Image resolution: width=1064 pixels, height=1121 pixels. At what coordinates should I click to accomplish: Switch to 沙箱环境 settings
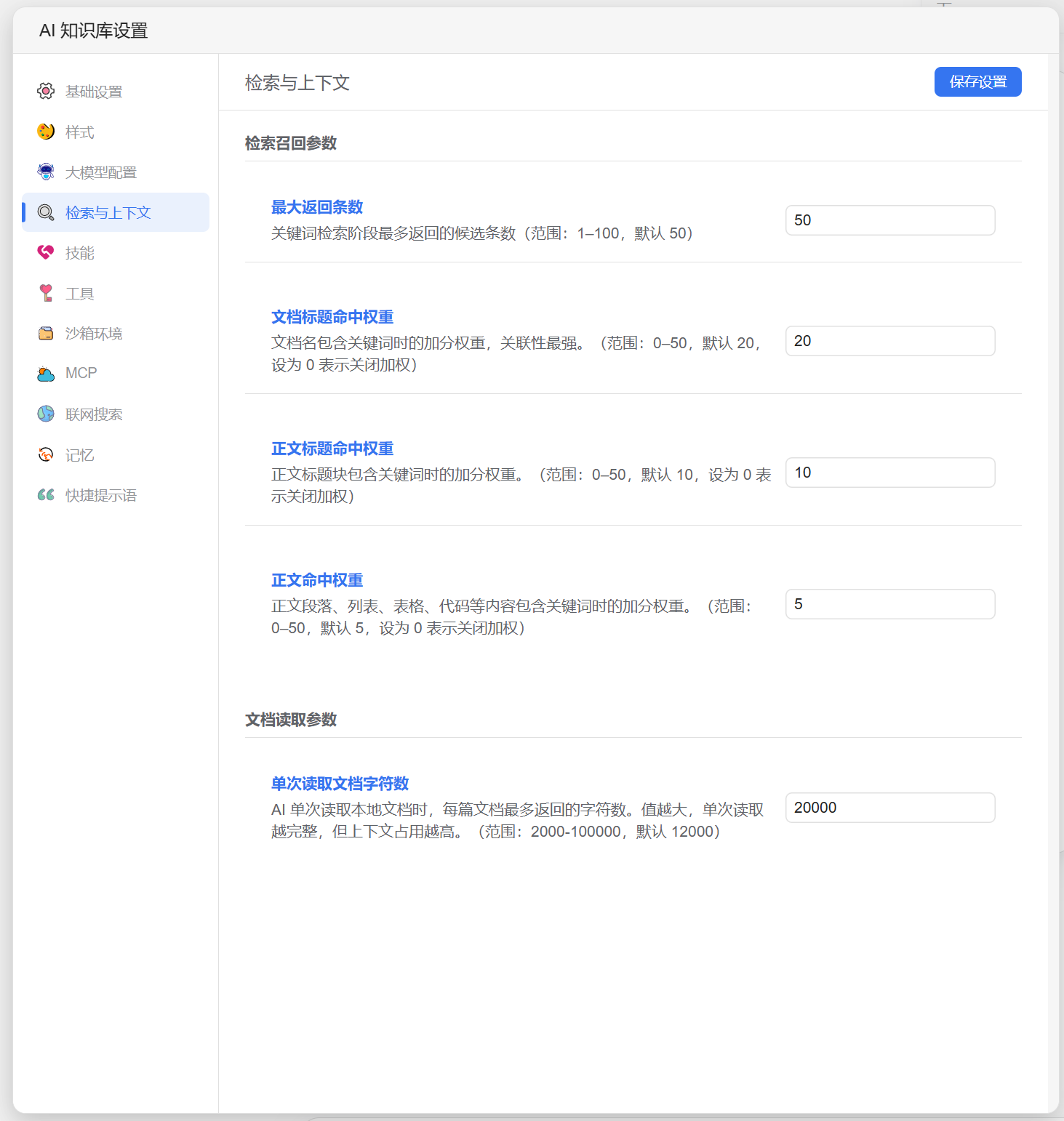[x=116, y=333]
